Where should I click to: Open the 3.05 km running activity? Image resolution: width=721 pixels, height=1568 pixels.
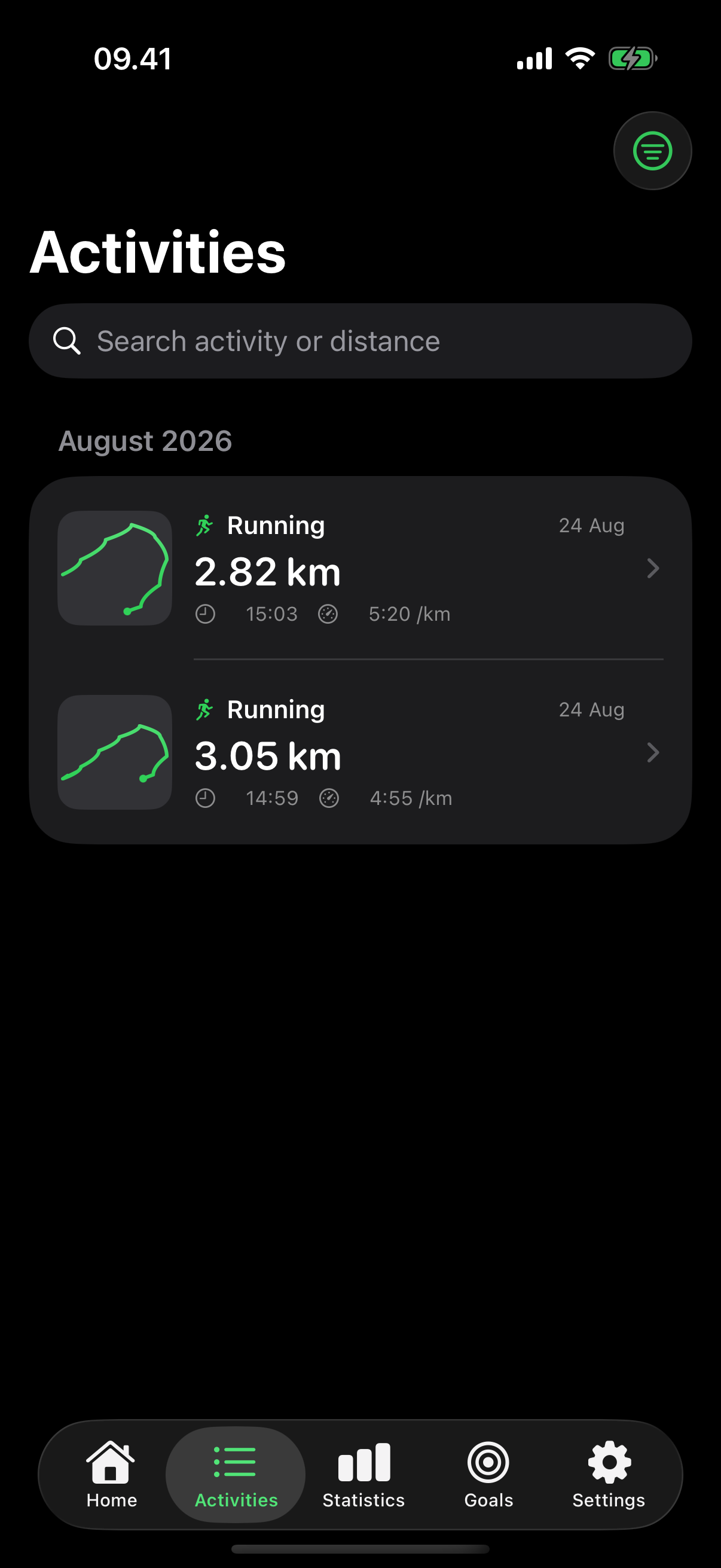click(x=360, y=752)
